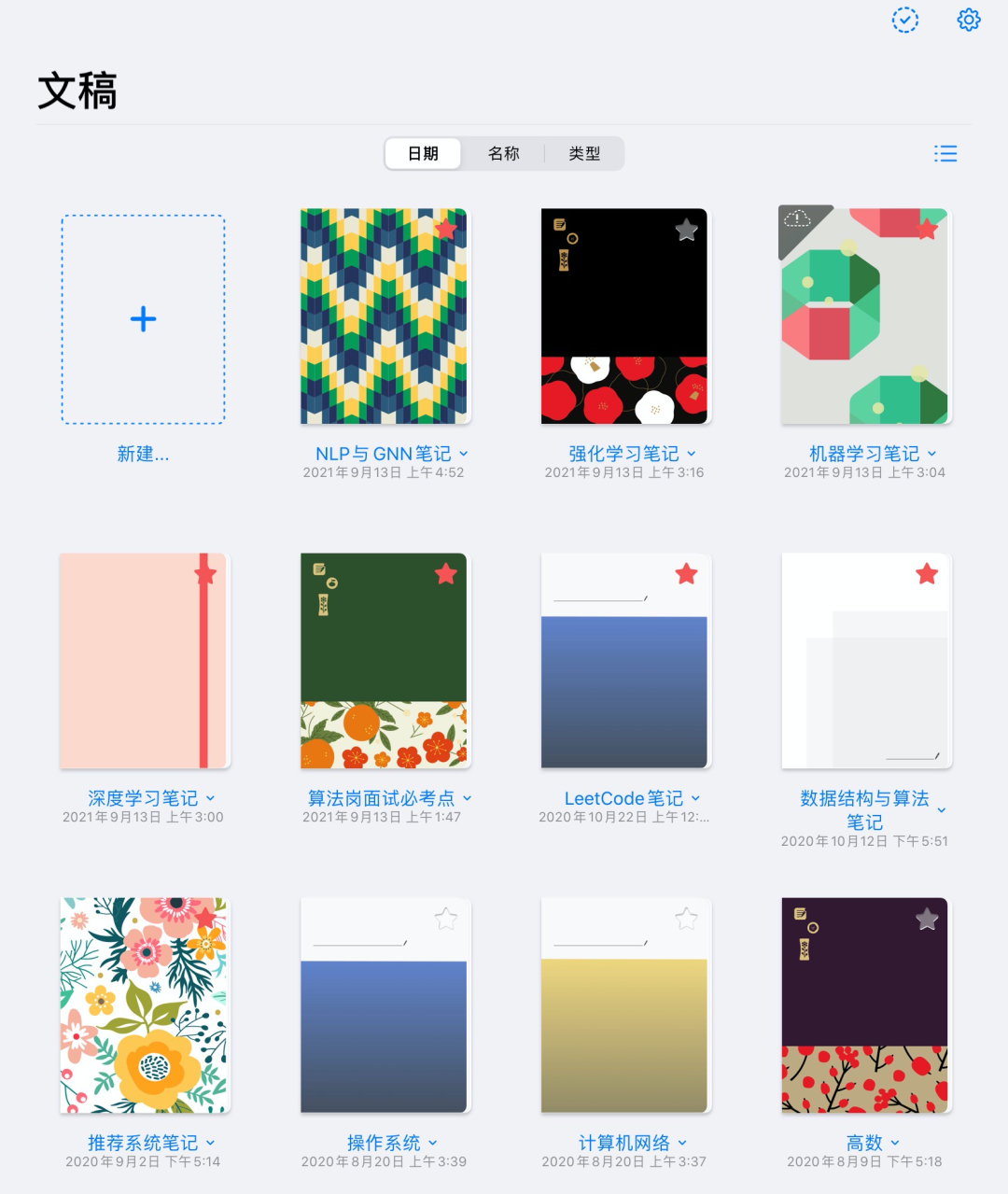Viewport: 1008px width, 1194px height.
Task: Create a new document with 新建
Action: coord(143,319)
